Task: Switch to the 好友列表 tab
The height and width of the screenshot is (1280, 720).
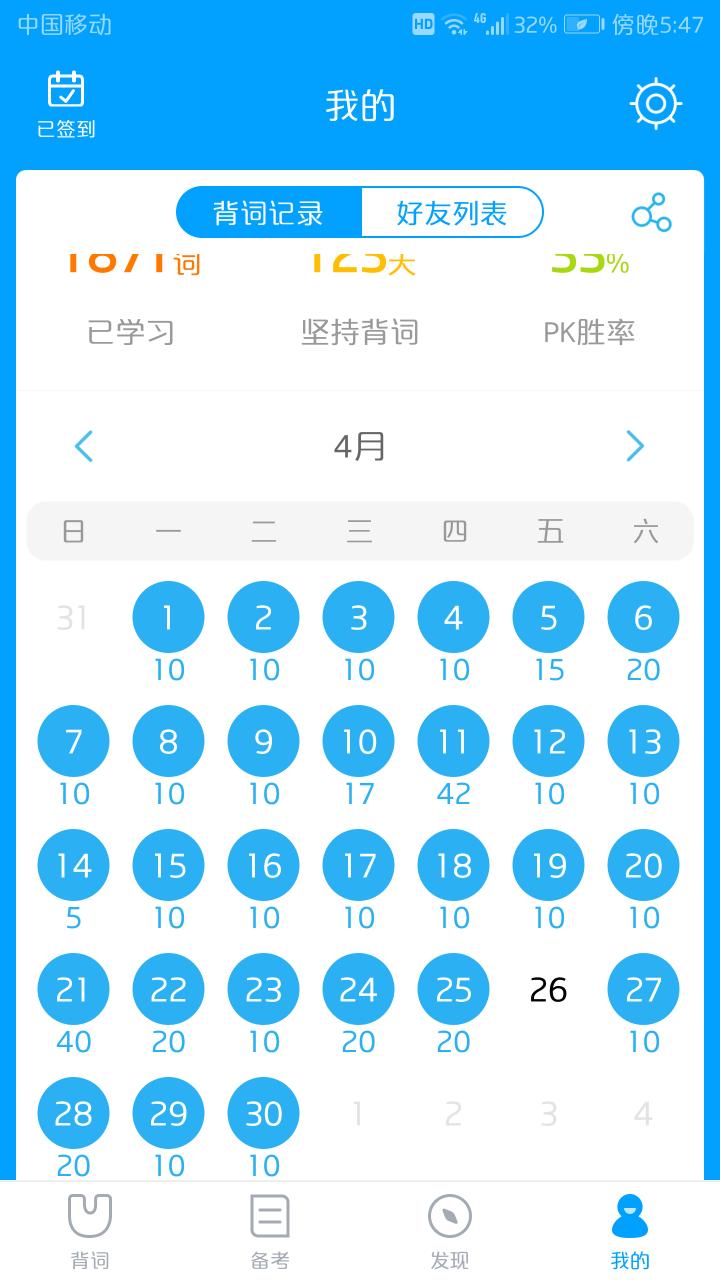Action: [451, 212]
